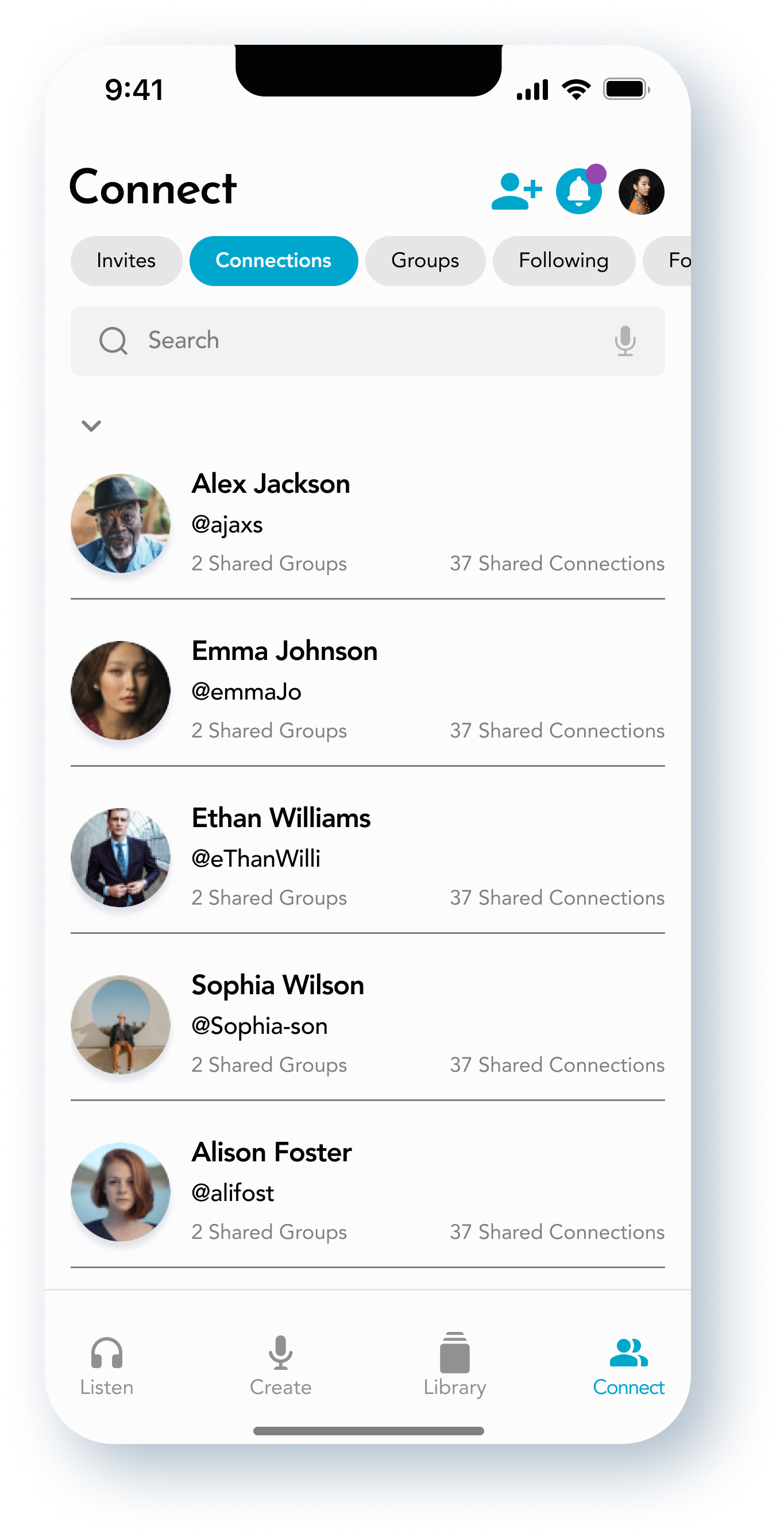Start voice search with the microphone
The width and height of the screenshot is (784, 1537).
pos(625,341)
